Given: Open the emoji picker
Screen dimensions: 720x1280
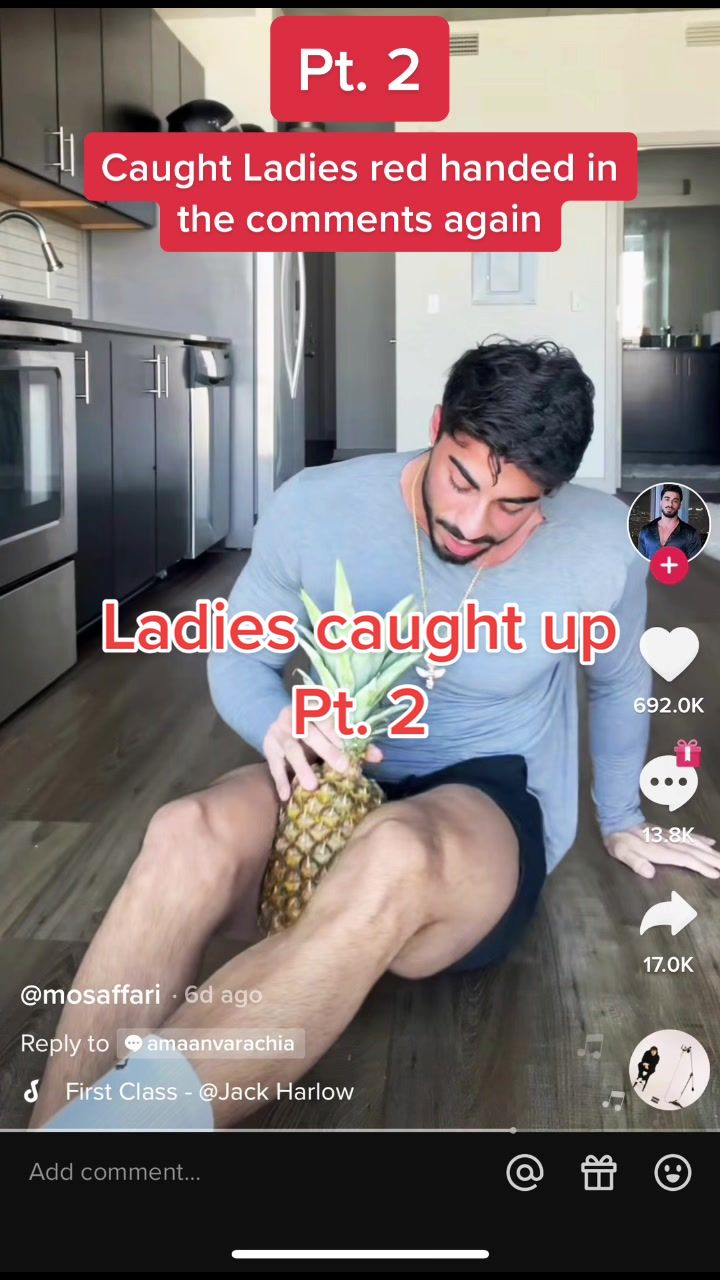Looking at the screenshot, I should (x=673, y=1172).
